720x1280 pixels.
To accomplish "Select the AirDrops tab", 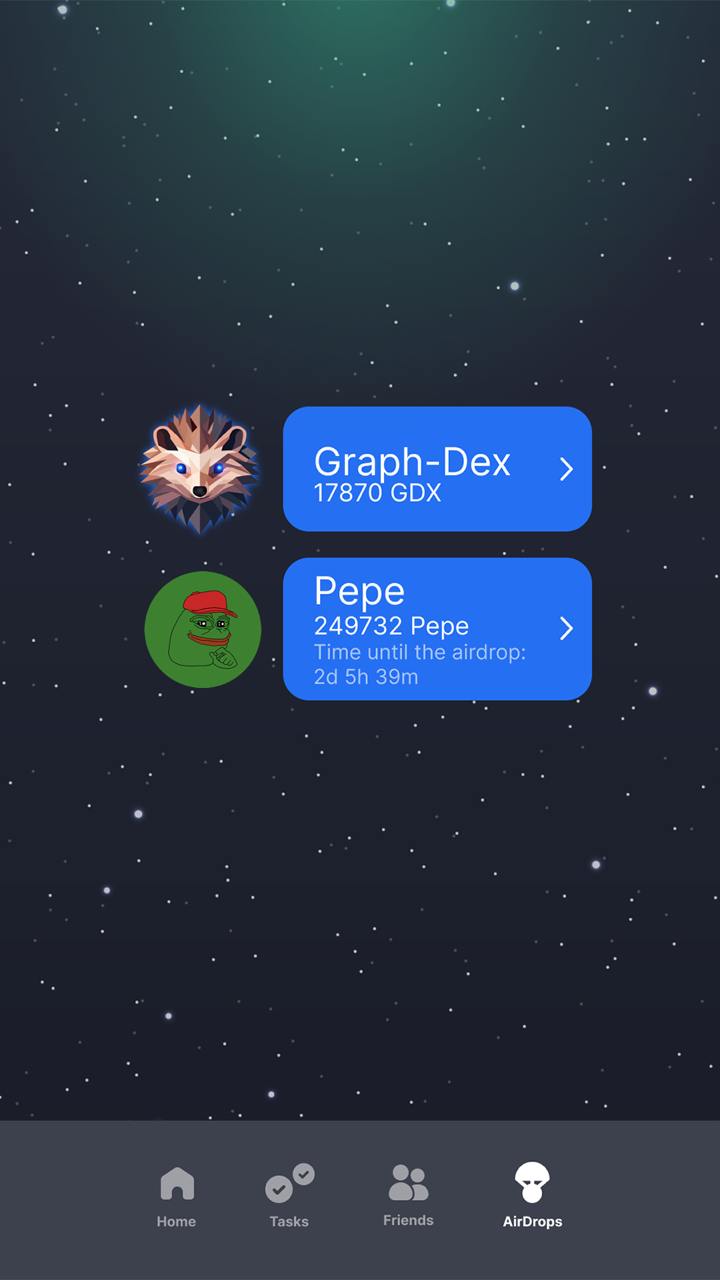I will [x=532, y=1196].
